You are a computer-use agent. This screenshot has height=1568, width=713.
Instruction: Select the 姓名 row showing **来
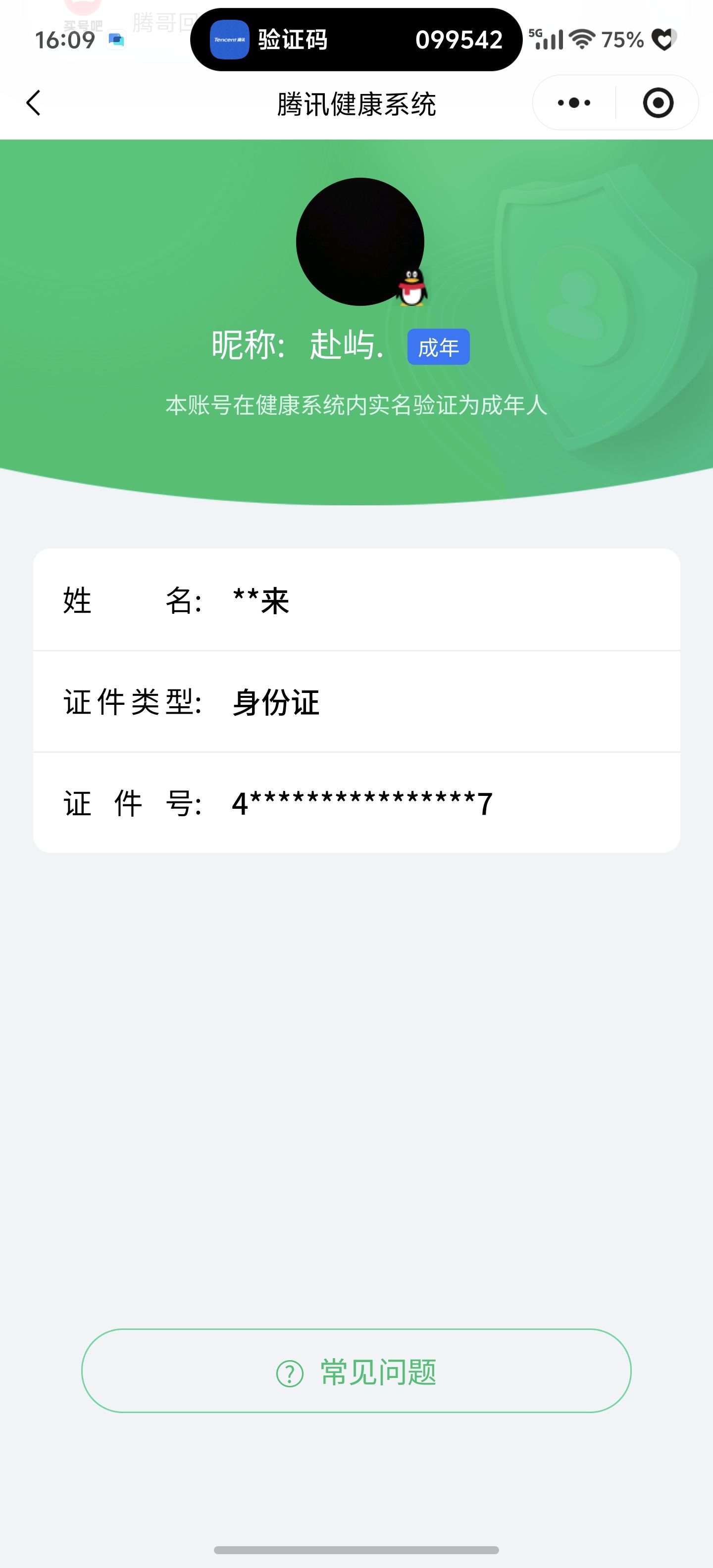tap(356, 600)
